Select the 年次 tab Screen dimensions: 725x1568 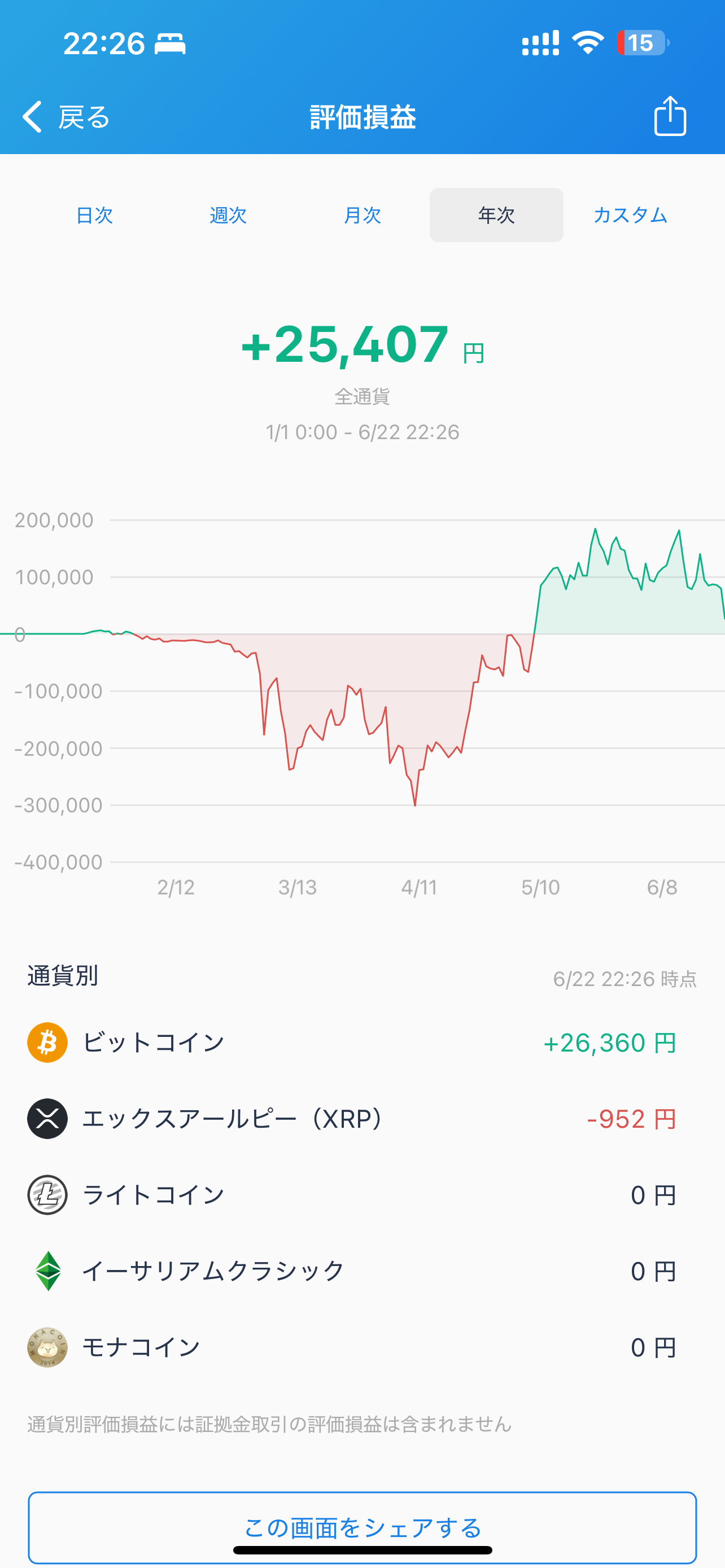tap(496, 215)
